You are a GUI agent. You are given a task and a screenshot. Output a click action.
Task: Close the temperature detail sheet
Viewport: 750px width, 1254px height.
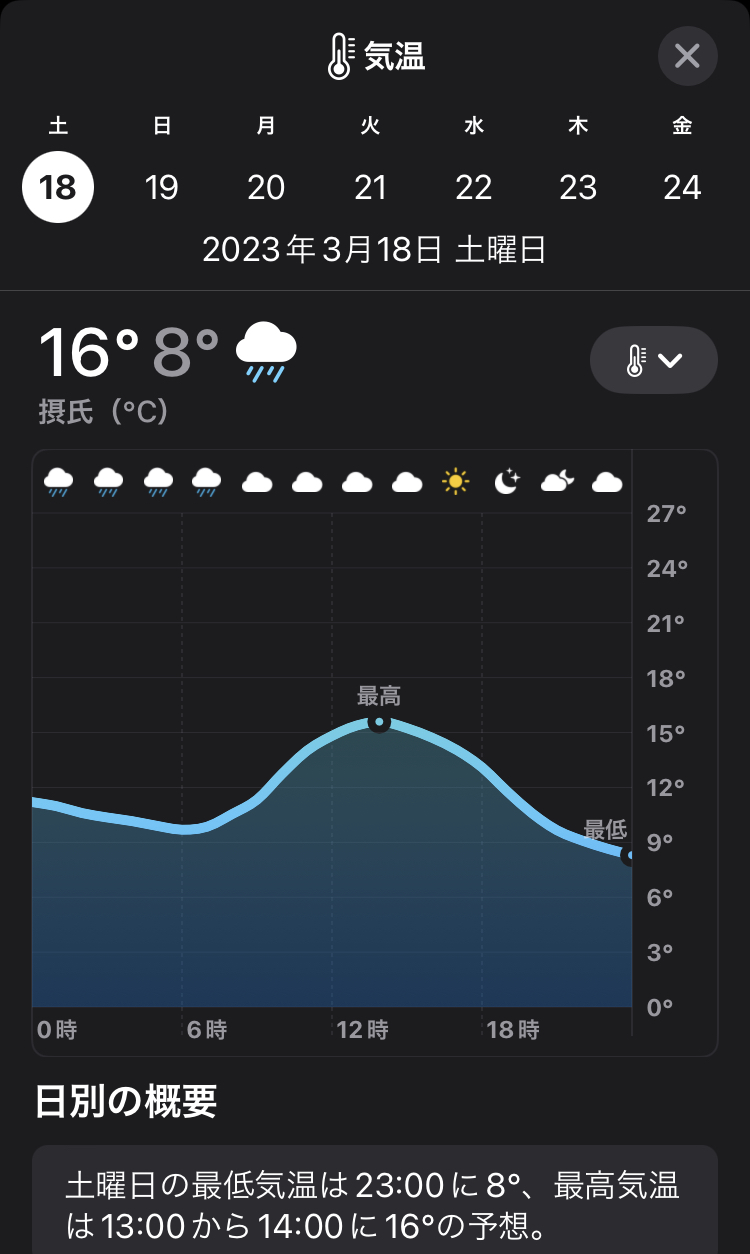[688, 56]
